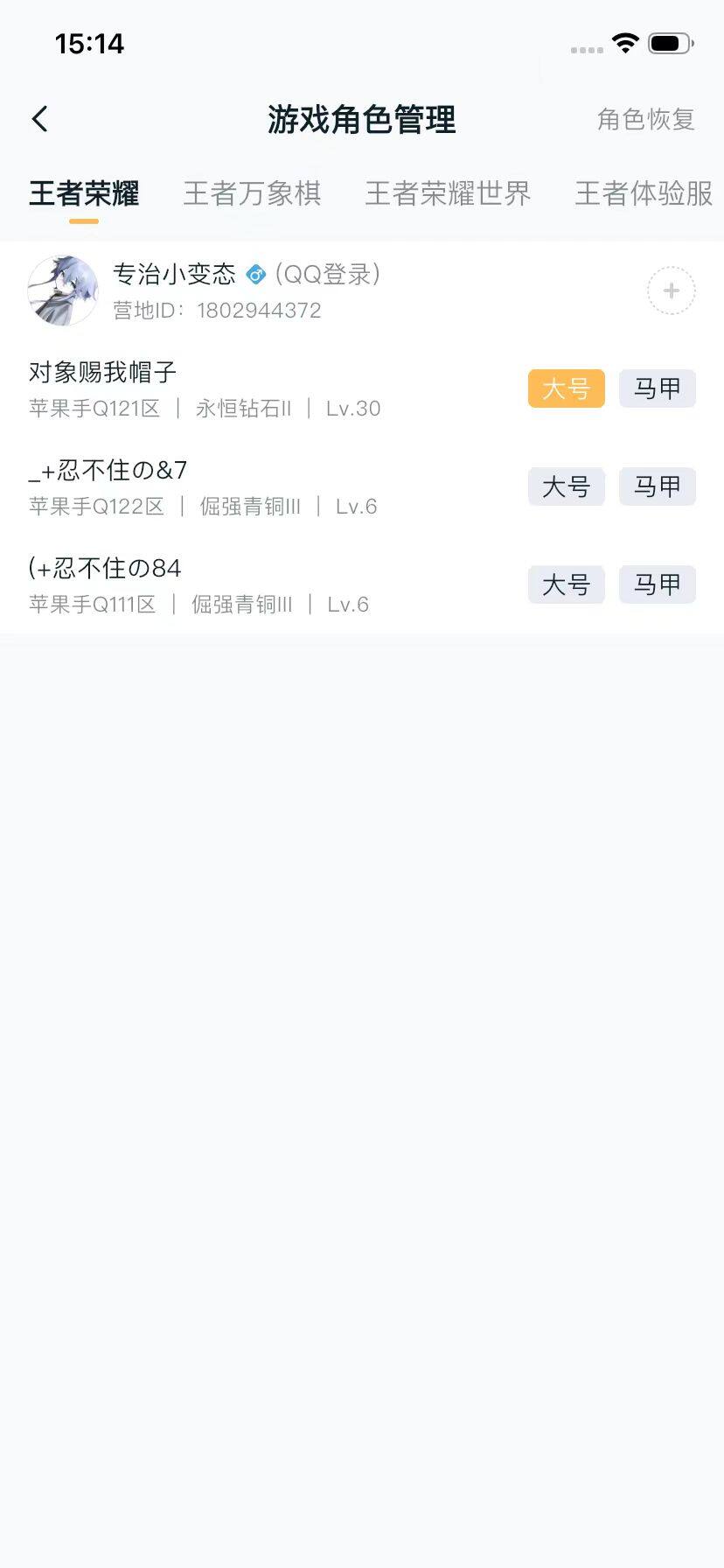Open the 王者荣耀世界 tab
724x1568 pixels.
coord(447,194)
